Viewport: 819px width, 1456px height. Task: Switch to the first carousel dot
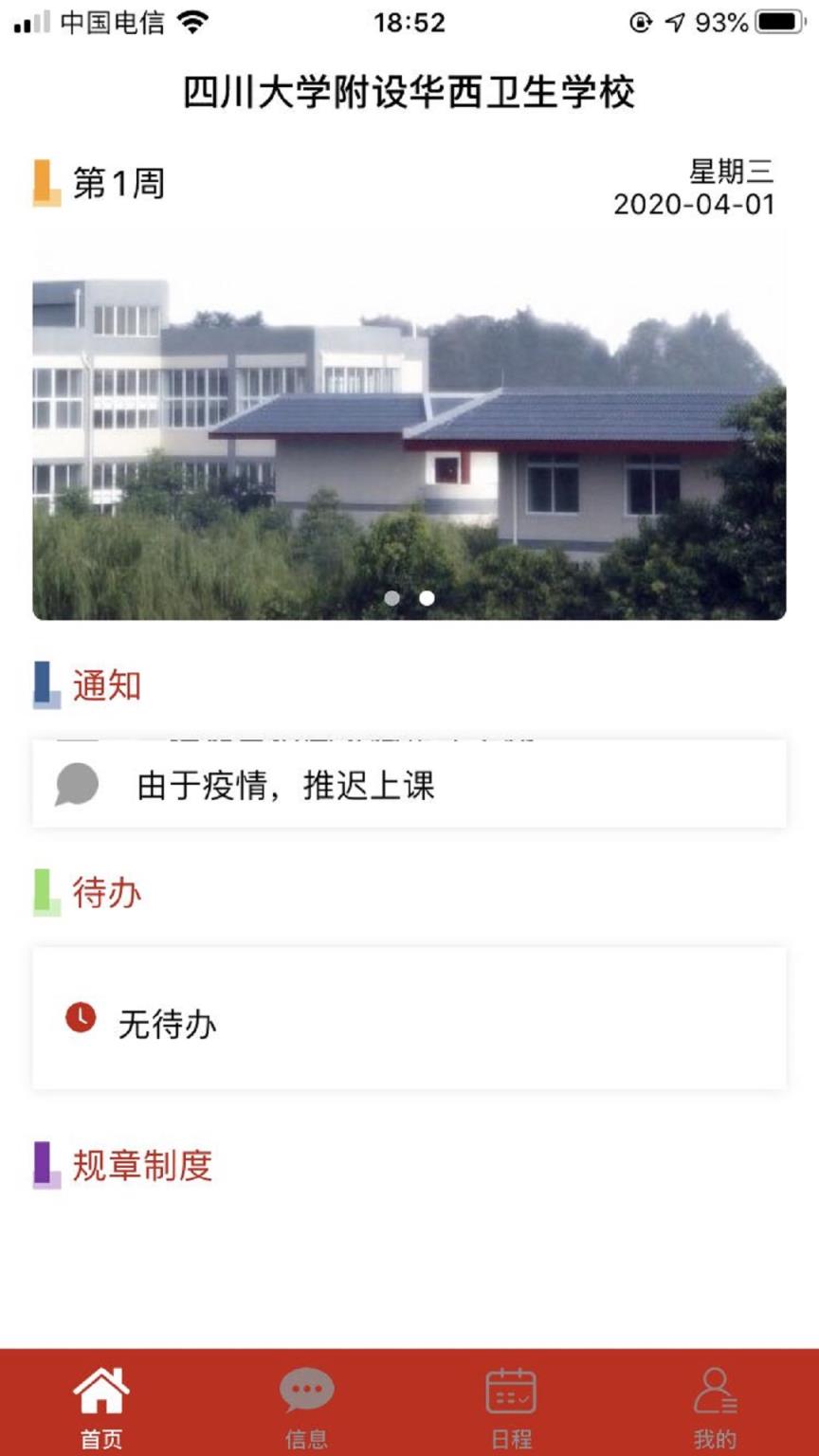(392, 598)
